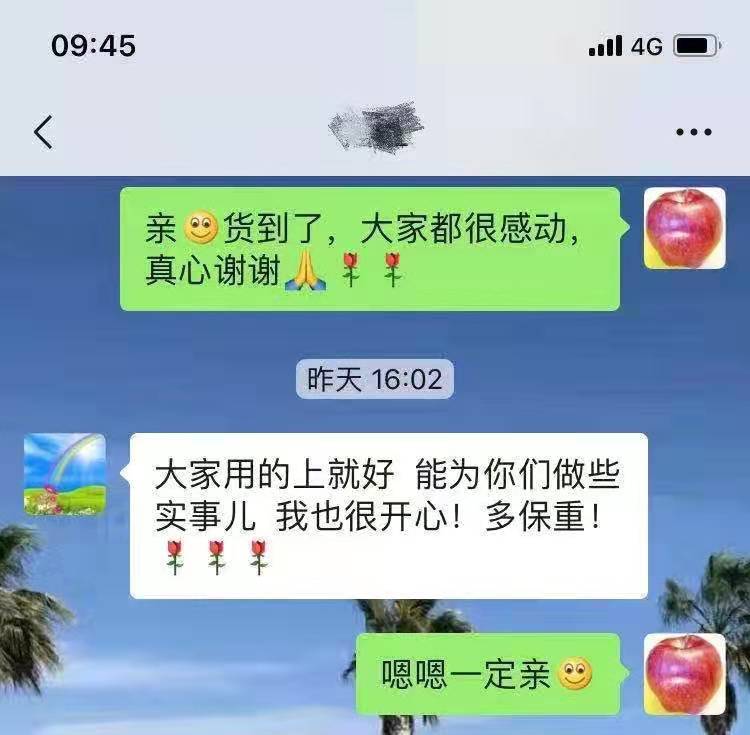This screenshot has height=735, width=750.
Task: Open apple avatar beside 货到了 message
Action: (684, 228)
